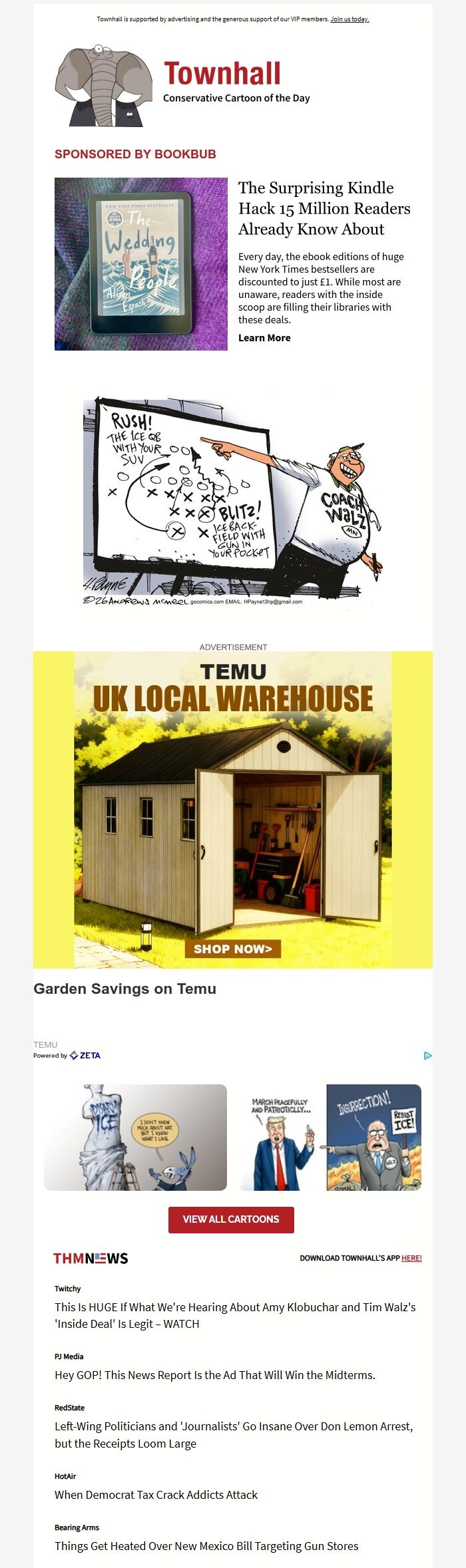Open the AdChoices info icon
466x1568 pixels.
(427, 1055)
